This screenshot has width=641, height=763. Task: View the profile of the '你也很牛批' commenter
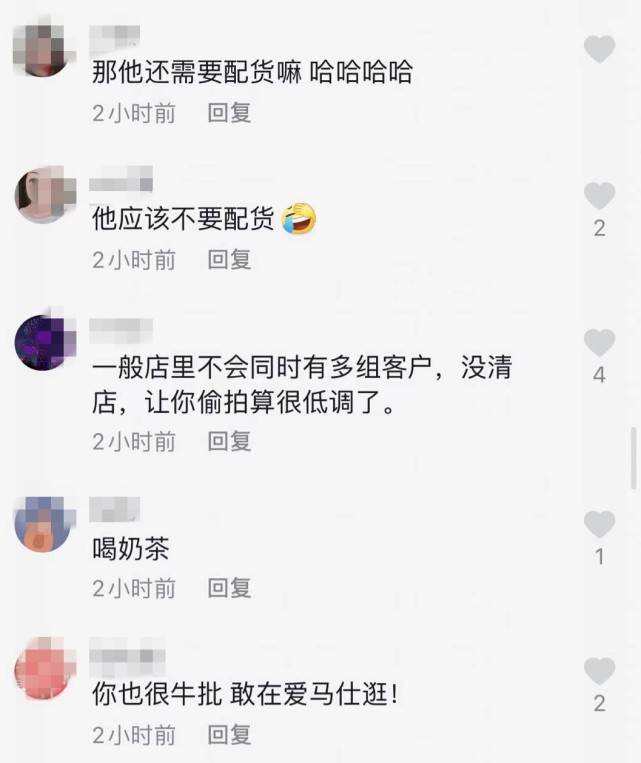pyautogui.click(x=46, y=669)
